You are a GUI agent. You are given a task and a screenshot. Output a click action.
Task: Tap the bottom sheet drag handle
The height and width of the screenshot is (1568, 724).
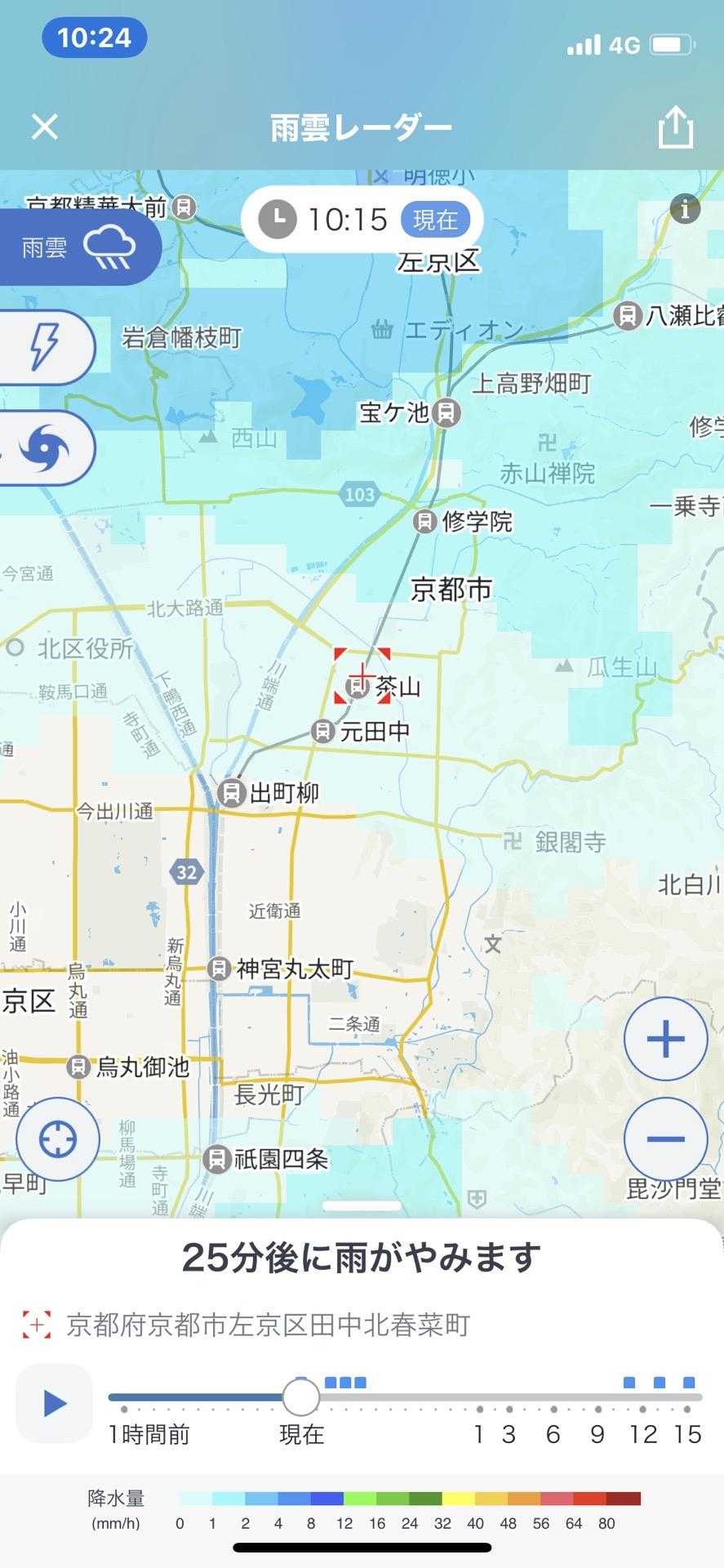[x=362, y=1205]
